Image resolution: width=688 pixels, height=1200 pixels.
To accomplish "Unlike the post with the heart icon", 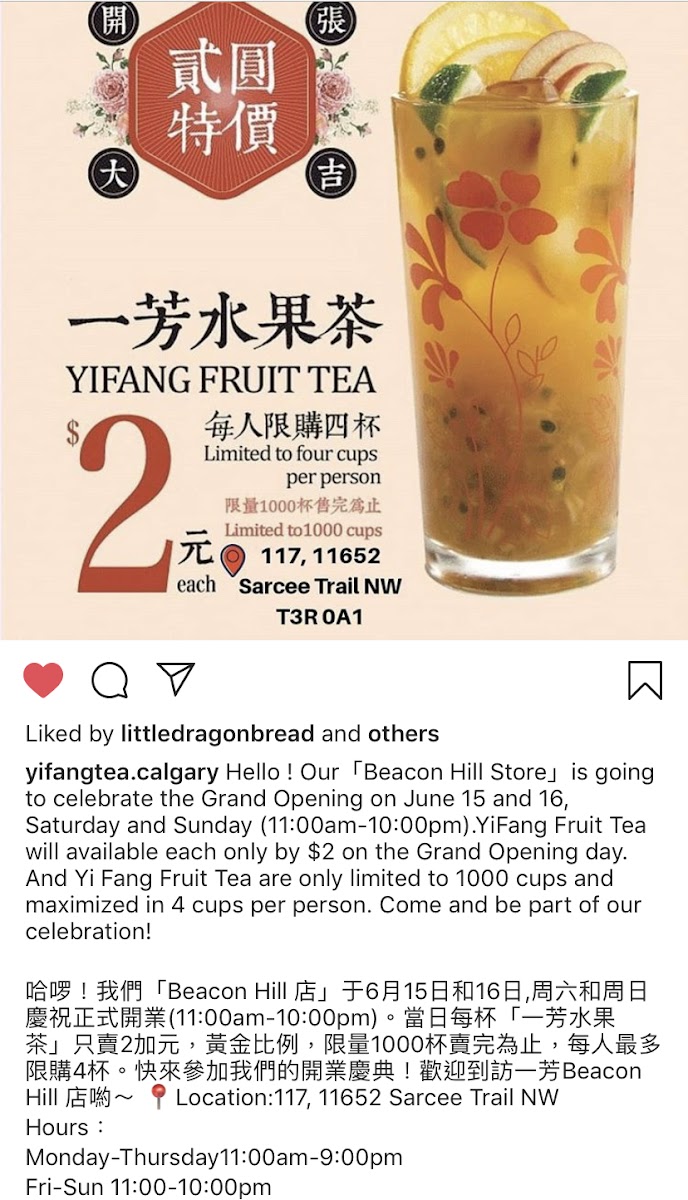I will click(43, 680).
